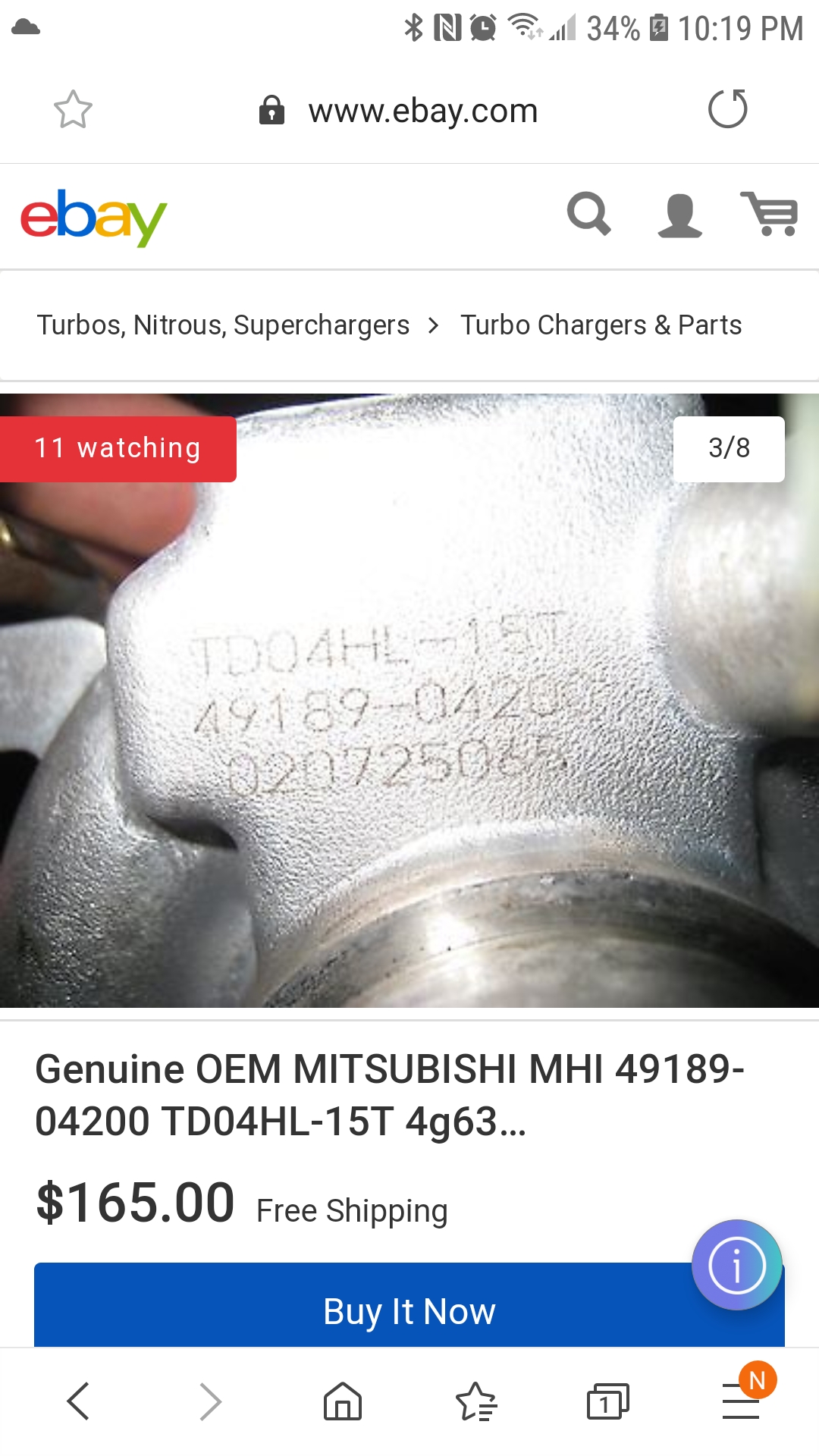Viewport: 819px width, 1456px height.
Task: View the shopping cart
Action: (769, 215)
